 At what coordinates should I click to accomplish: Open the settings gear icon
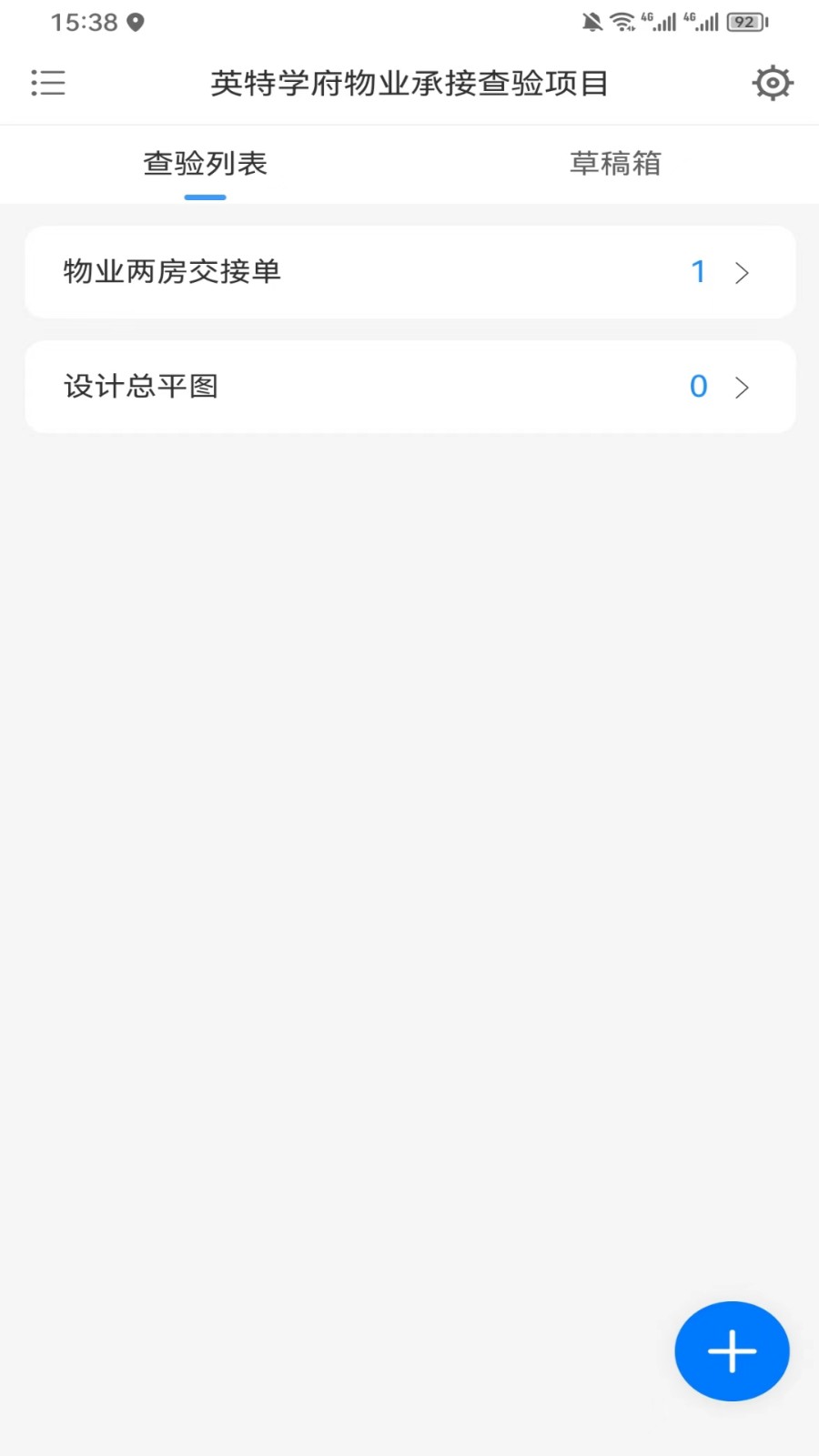tap(772, 83)
